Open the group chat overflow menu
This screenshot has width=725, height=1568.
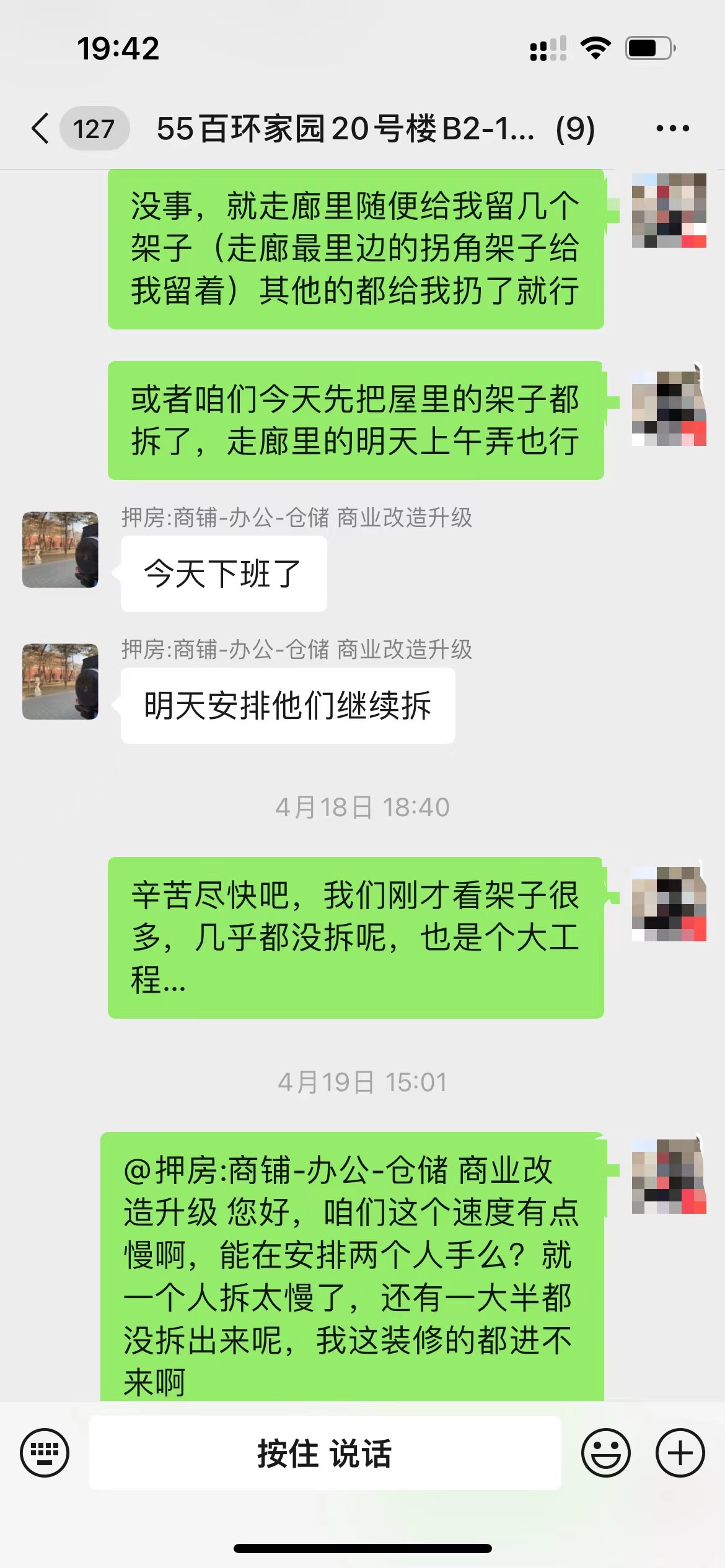[672, 129]
